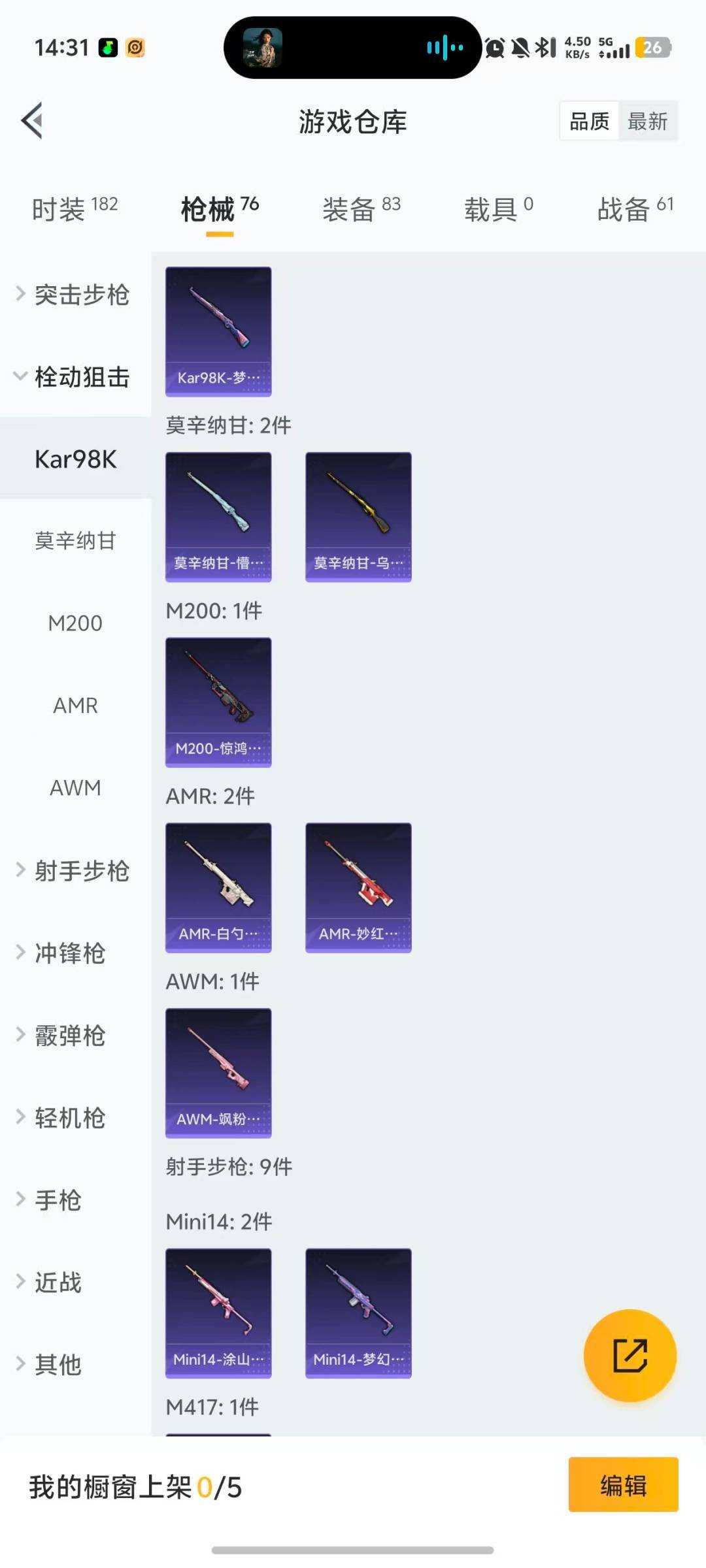
Task: Open the AMR-妙红 red sniper skin
Action: tap(358, 887)
